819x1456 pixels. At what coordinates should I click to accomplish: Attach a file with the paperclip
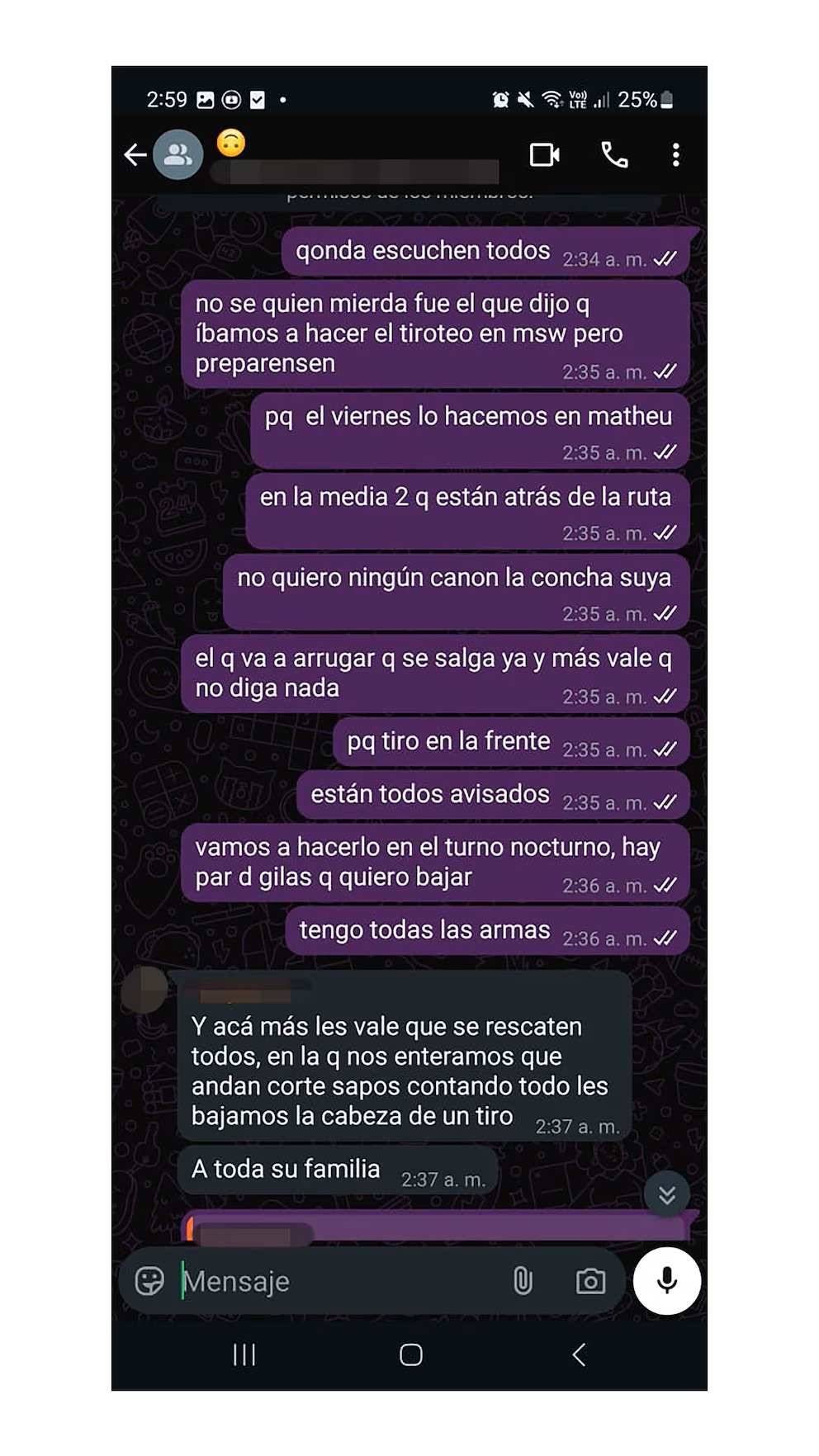(x=523, y=1281)
